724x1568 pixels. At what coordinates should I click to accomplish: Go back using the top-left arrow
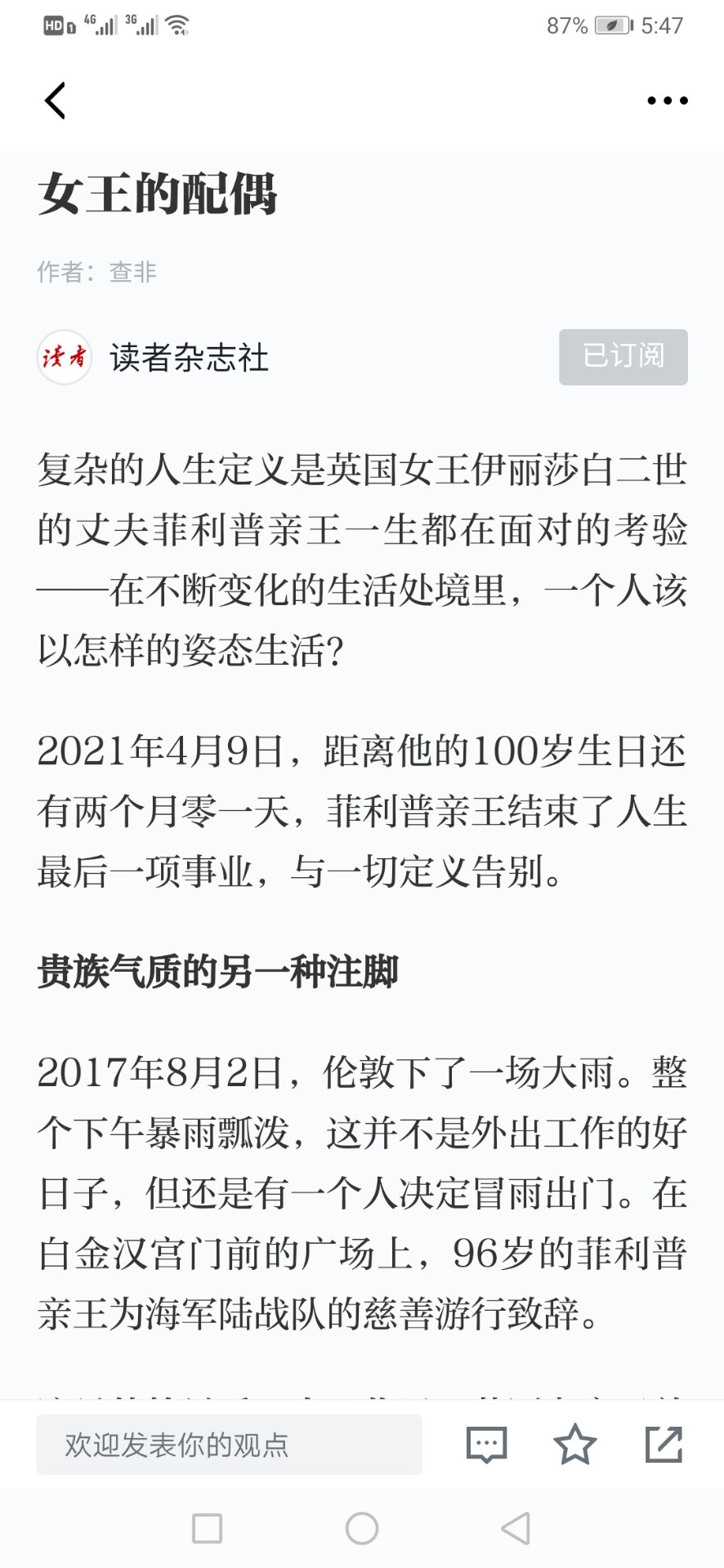pos(55,101)
